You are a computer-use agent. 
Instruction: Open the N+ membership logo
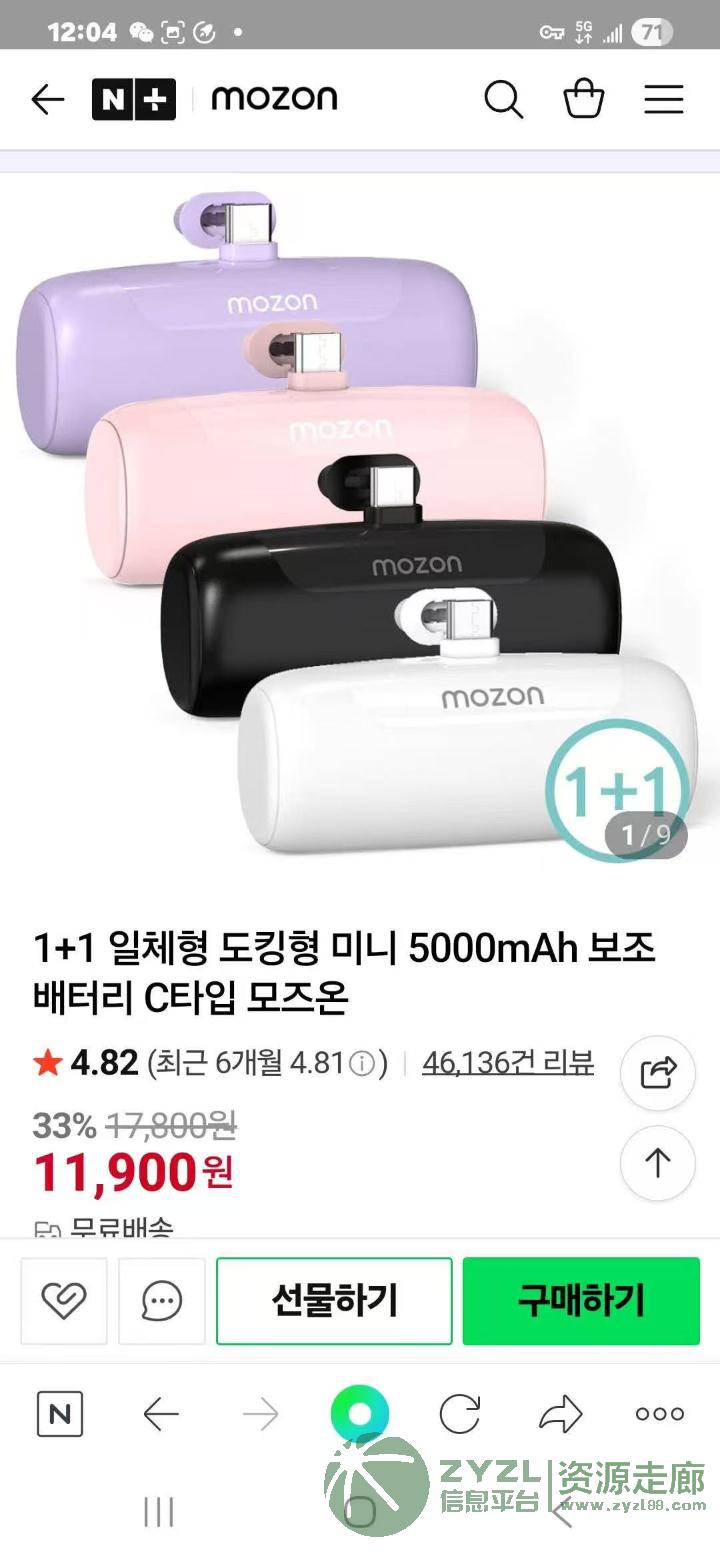tap(133, 100)
